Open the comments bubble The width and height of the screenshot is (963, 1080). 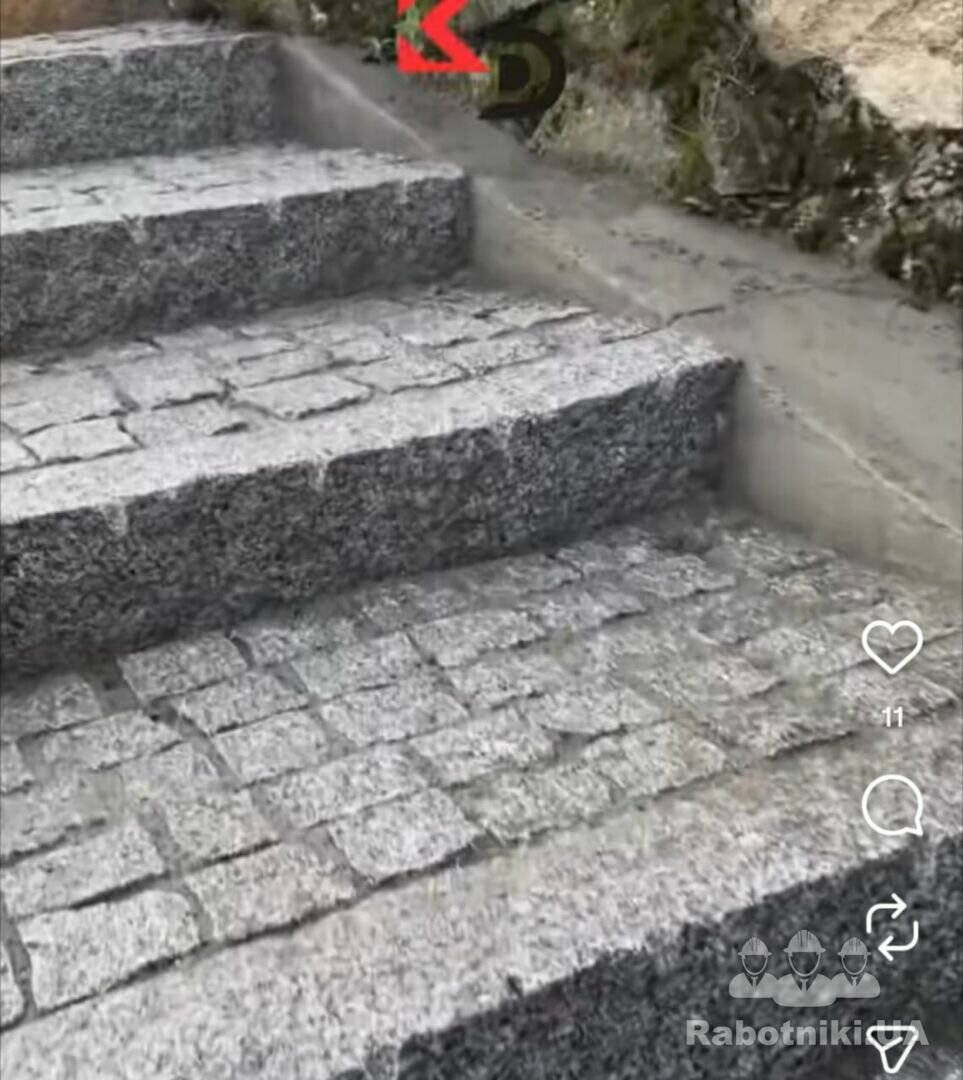[892, 805]
